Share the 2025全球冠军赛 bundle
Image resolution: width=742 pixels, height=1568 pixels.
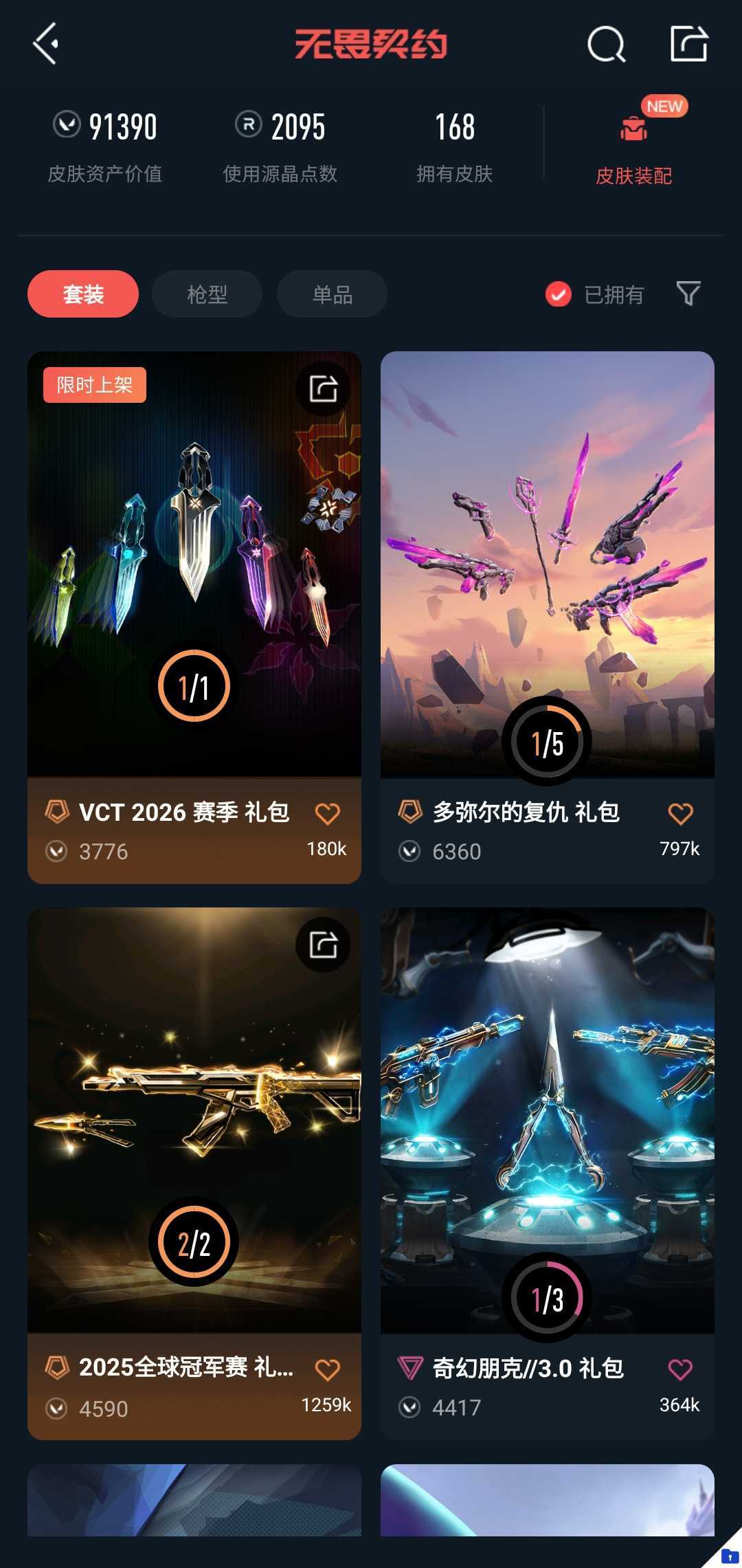click(323, 945)
